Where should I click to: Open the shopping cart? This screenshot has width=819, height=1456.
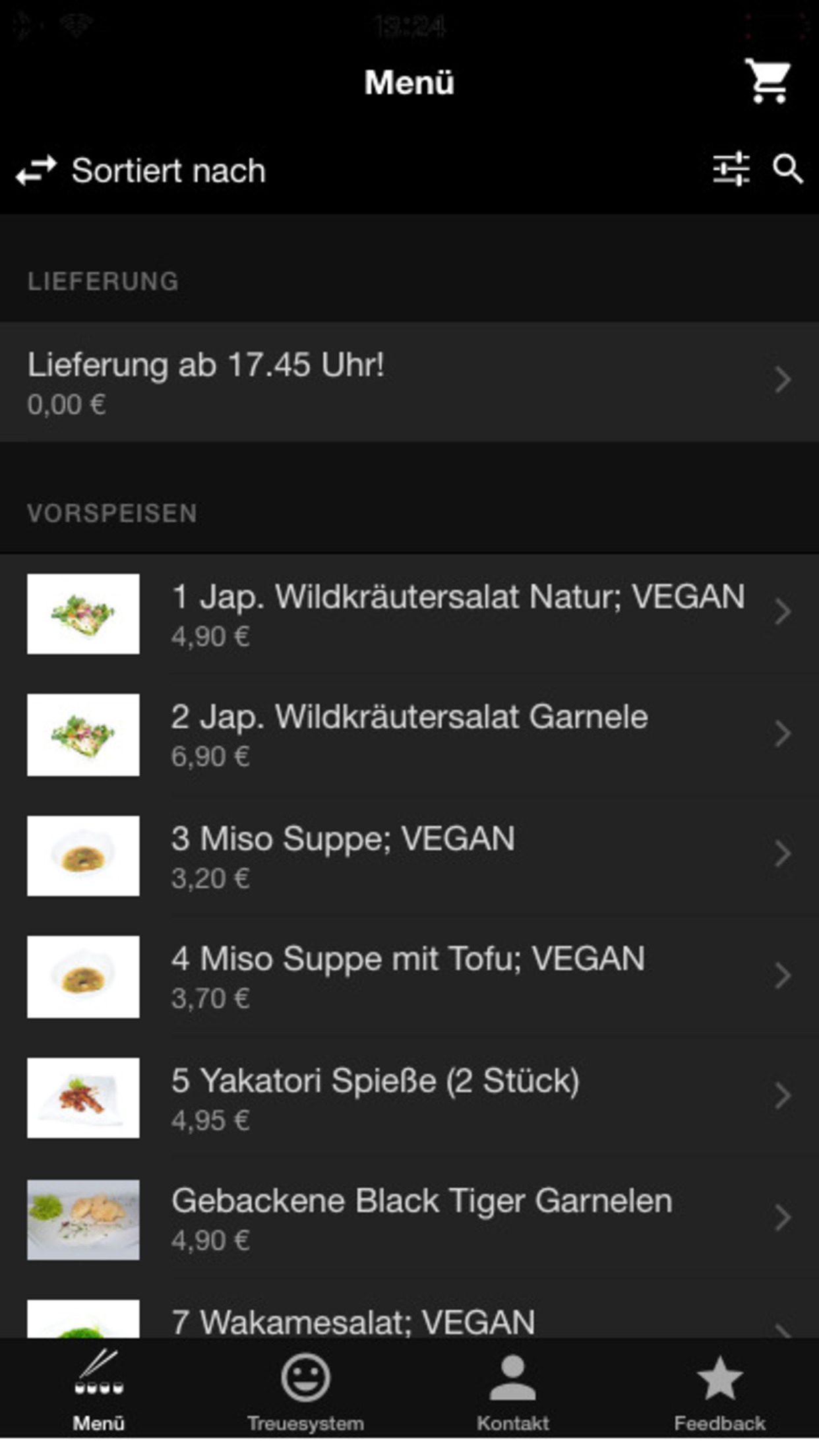click(x=768, y=81)
